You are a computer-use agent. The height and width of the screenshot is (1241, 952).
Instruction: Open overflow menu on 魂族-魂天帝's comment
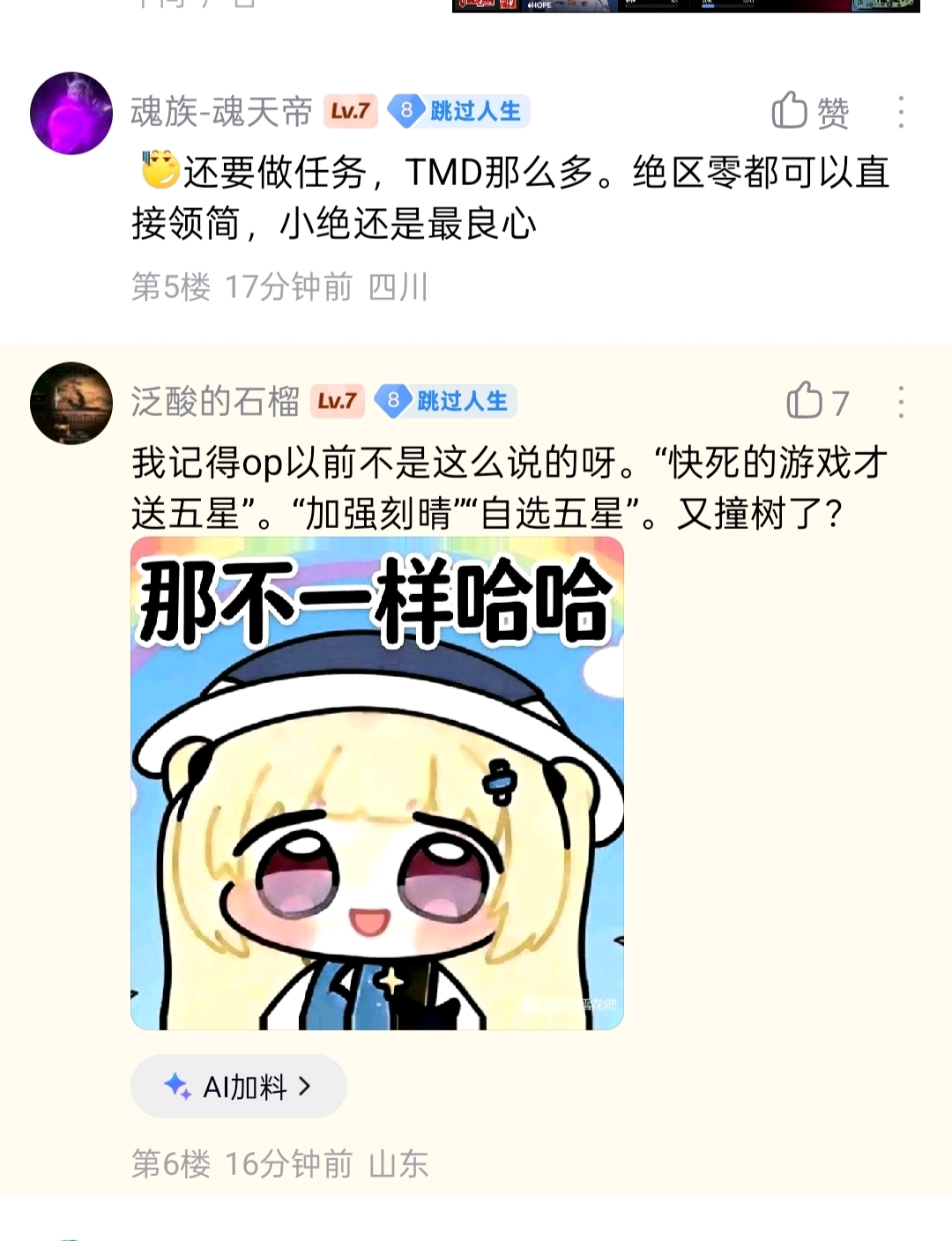901,112
